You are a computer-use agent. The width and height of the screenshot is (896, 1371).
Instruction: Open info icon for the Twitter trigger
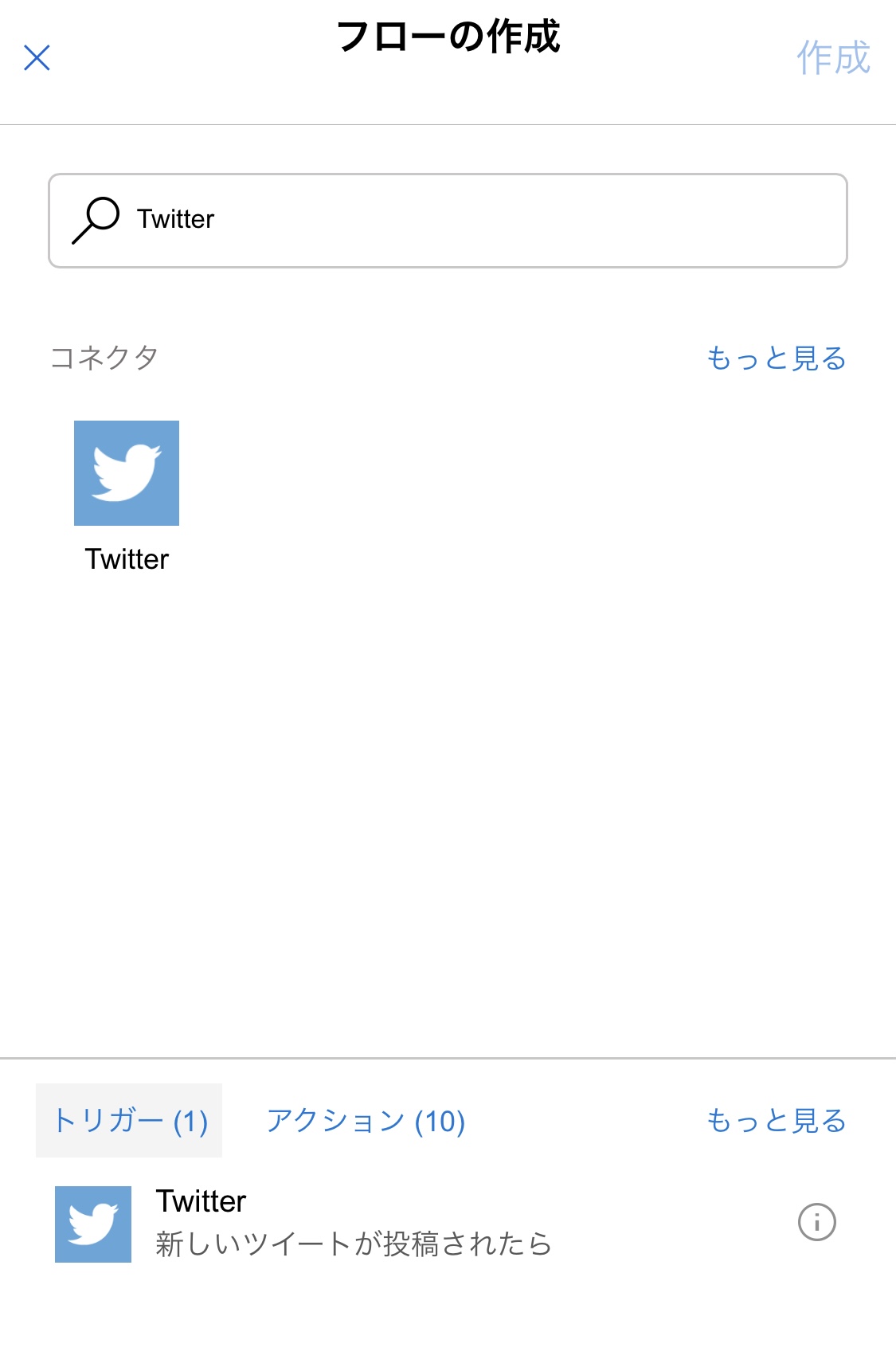[816, 1222]
